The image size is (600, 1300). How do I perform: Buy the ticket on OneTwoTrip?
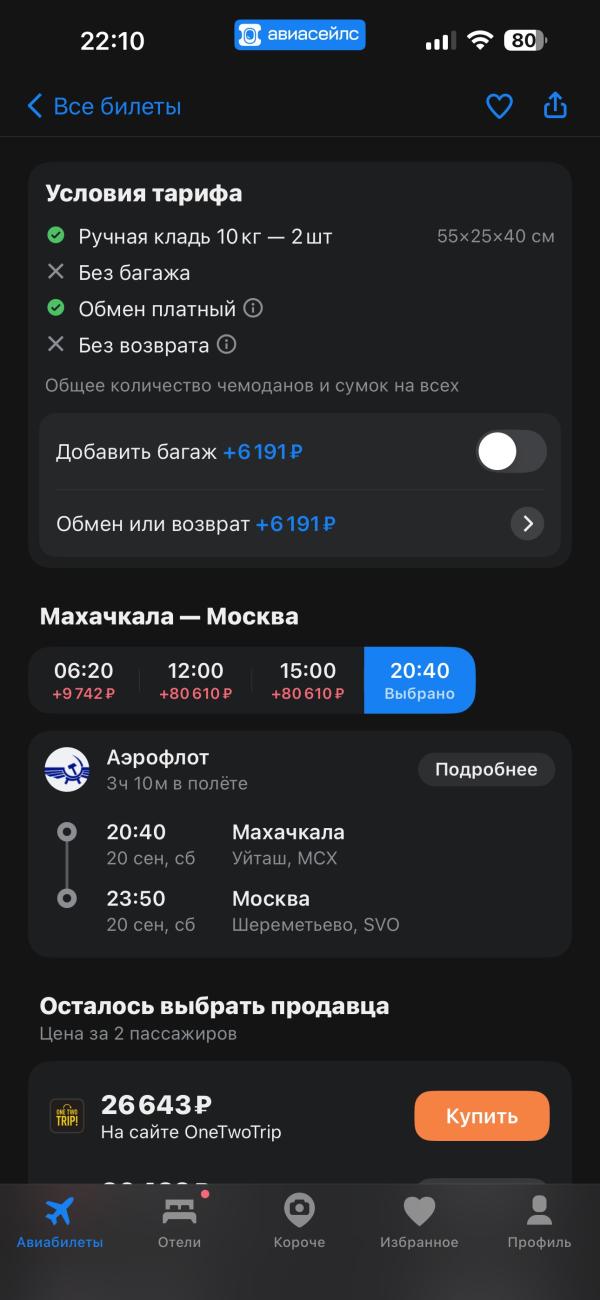pyautogui.click(x=482, y=1116)
